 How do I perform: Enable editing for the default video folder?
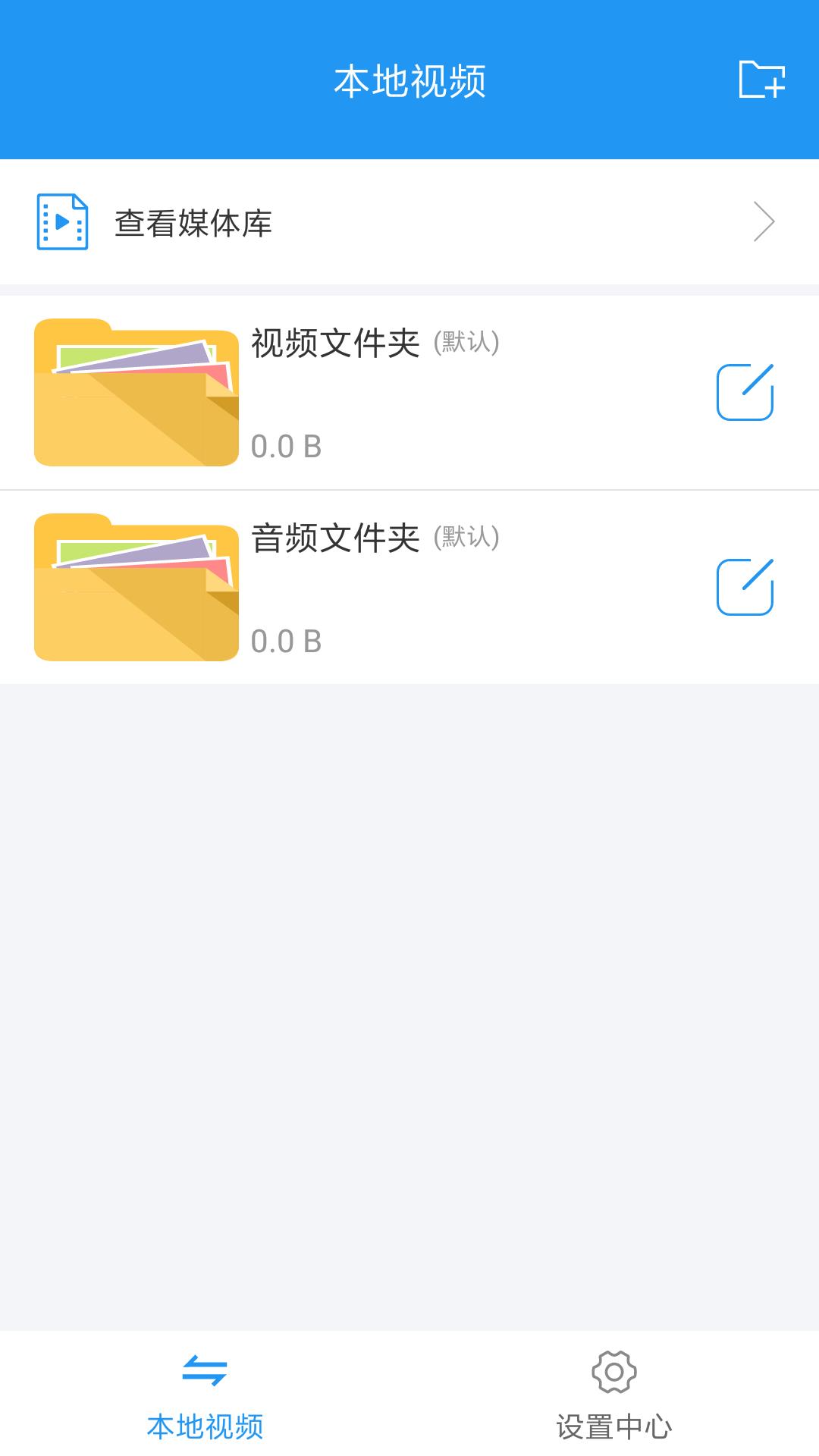pyautogui.click(x=746, y=391)
